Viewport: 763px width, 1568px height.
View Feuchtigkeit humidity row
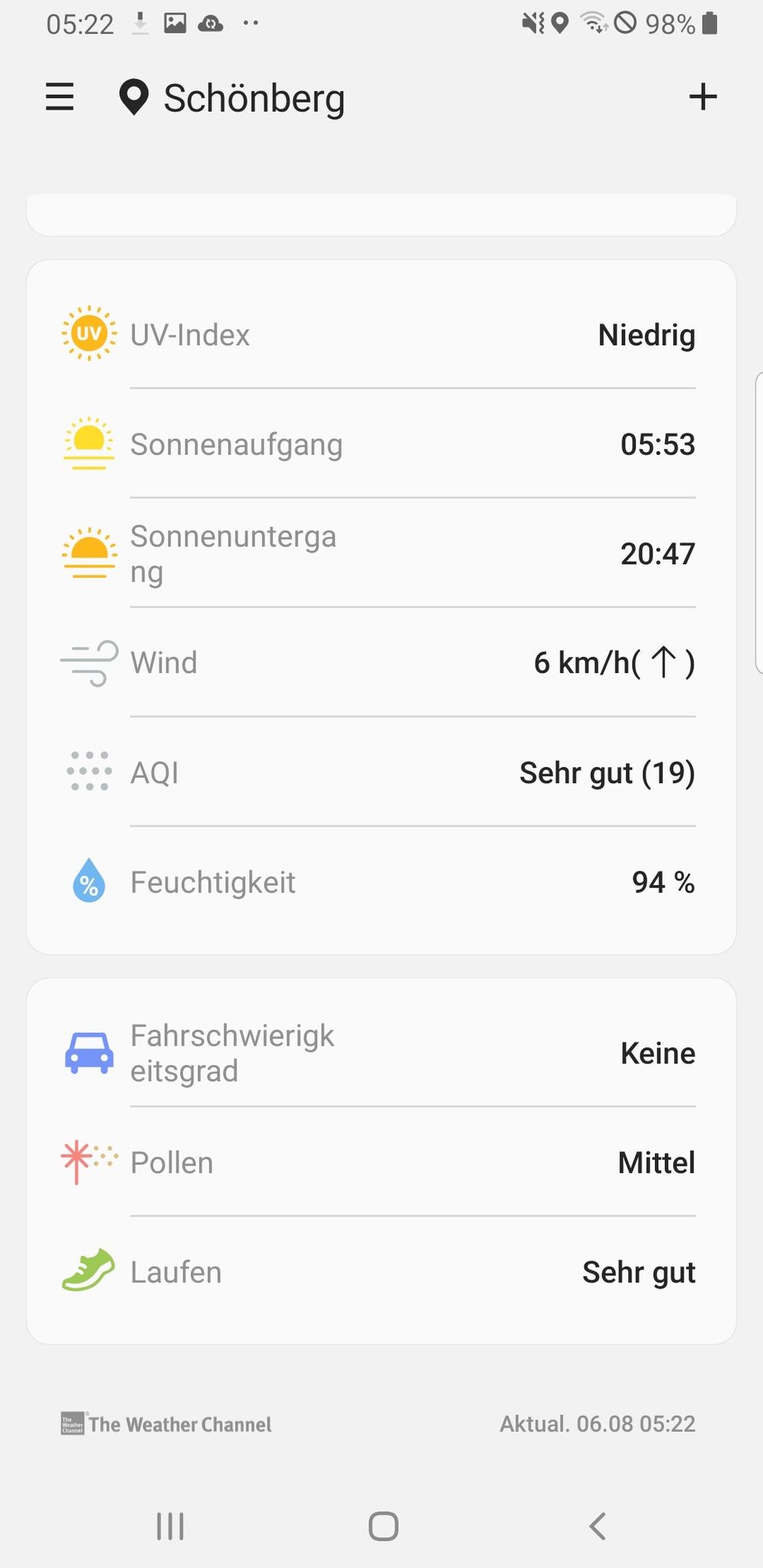(381, 882)
